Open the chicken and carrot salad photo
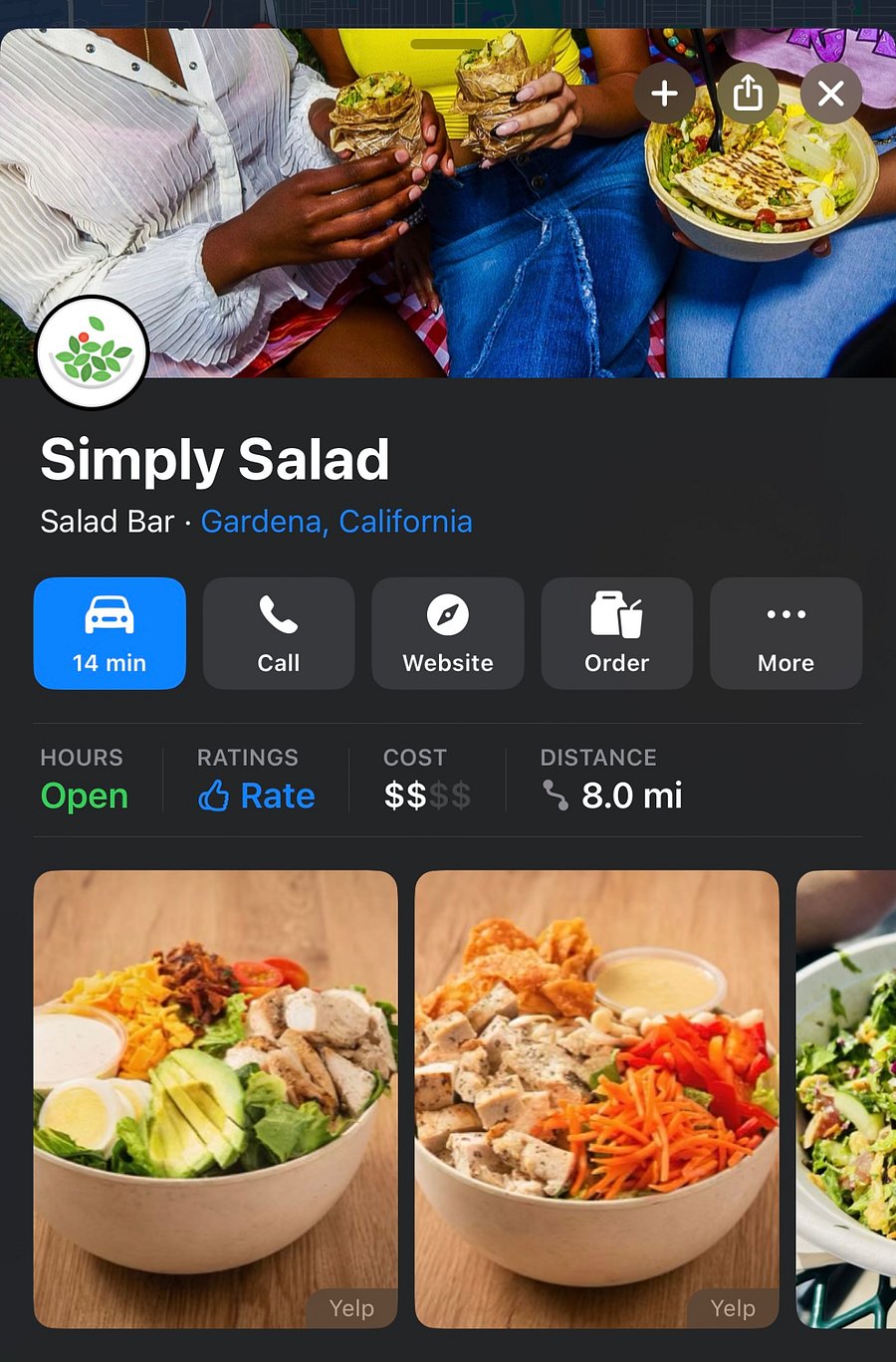The height and width of the screenshot is (1362, 896). coord(596,1099)
